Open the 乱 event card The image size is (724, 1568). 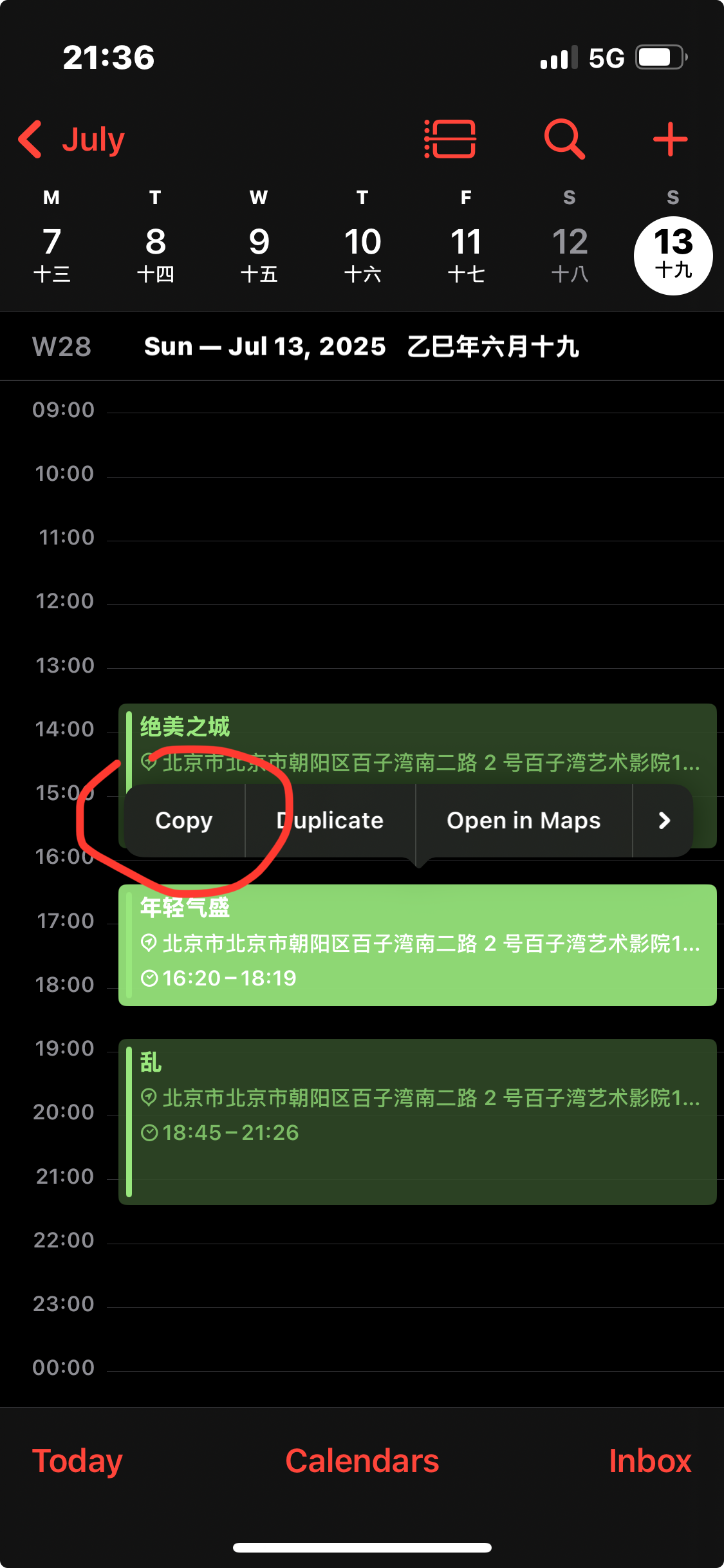pos(417,1121)
